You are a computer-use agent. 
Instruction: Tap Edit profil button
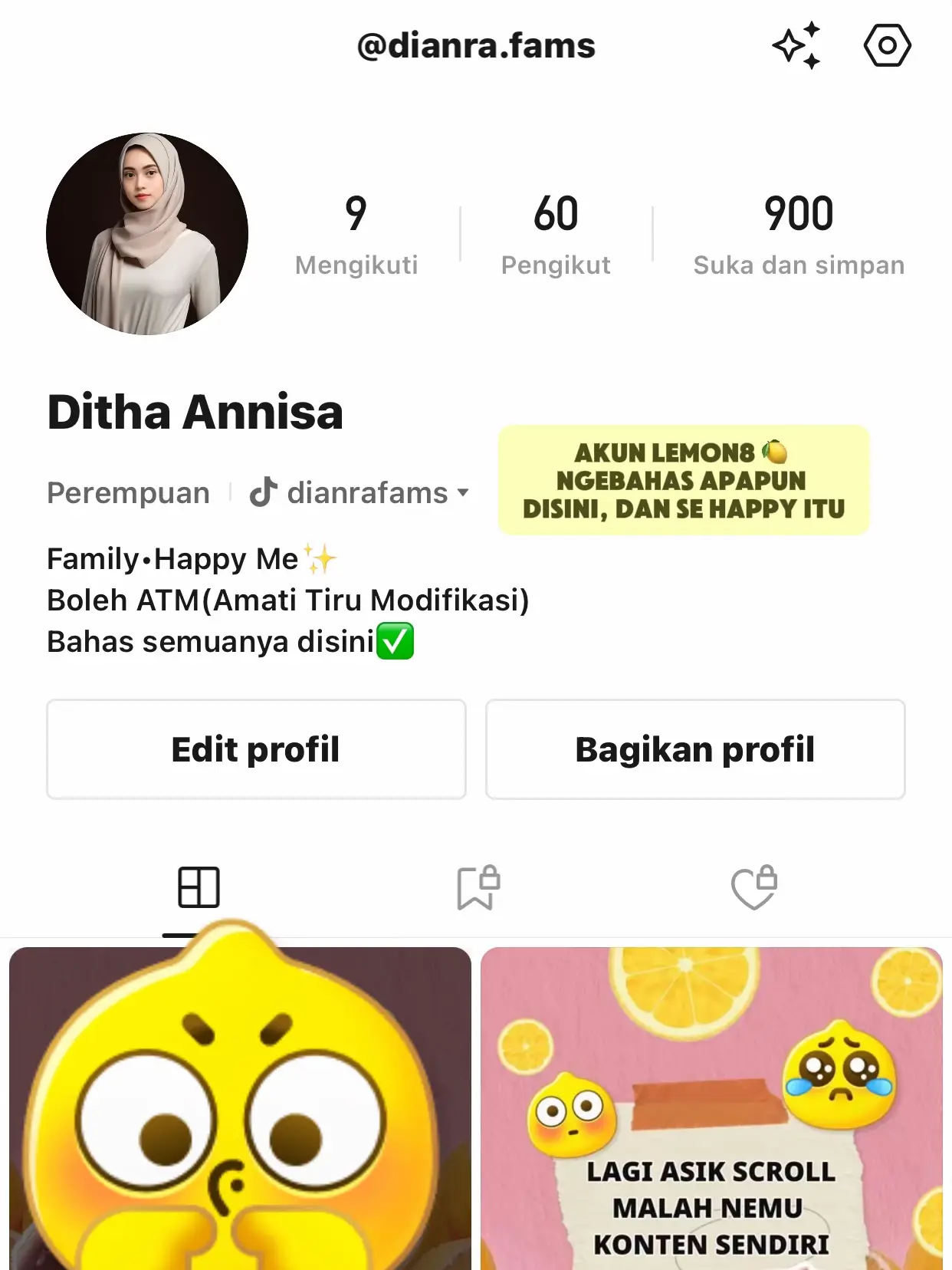[x=256, y=749]
